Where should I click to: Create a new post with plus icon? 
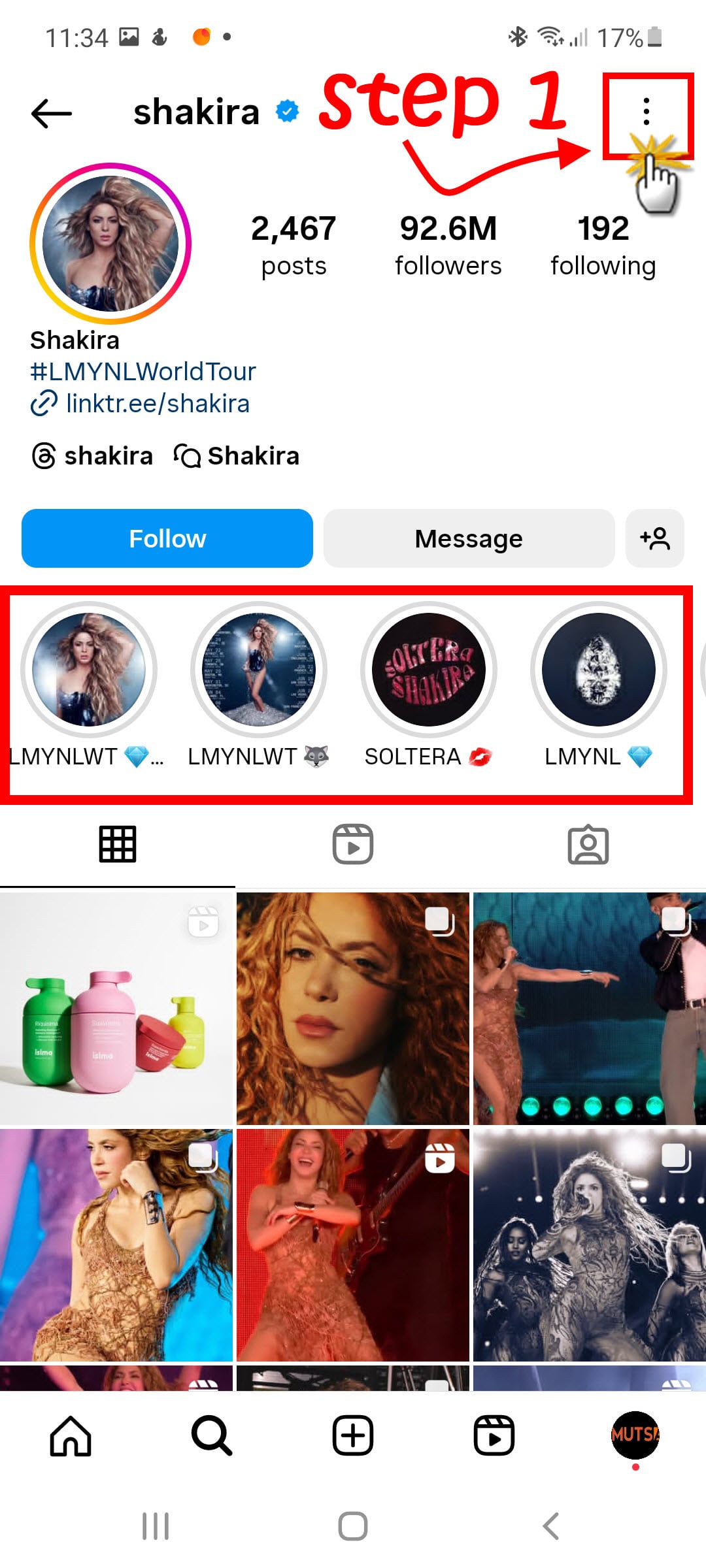(x=352, y=1435)
